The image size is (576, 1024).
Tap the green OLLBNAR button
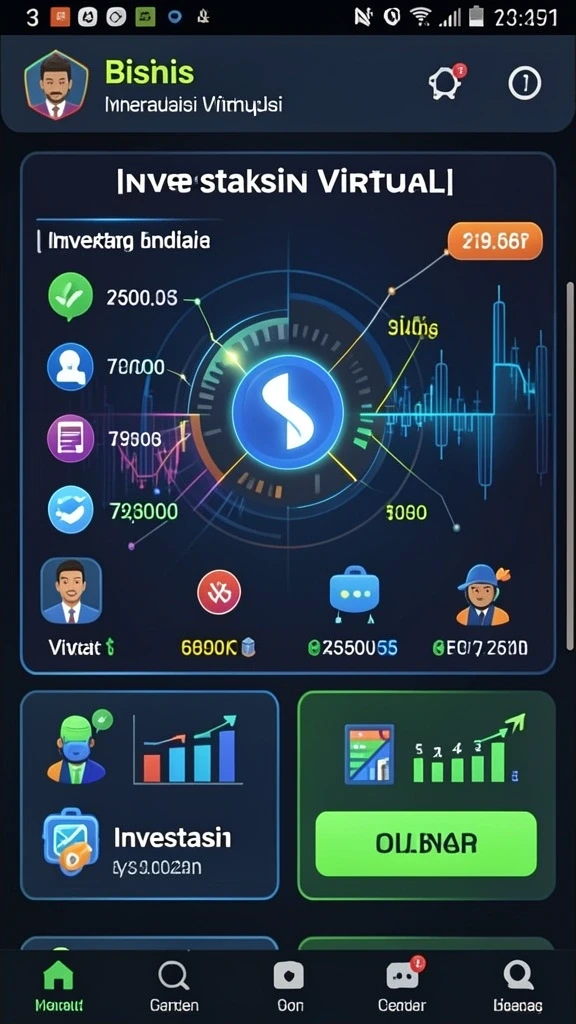tap(426, 843)
